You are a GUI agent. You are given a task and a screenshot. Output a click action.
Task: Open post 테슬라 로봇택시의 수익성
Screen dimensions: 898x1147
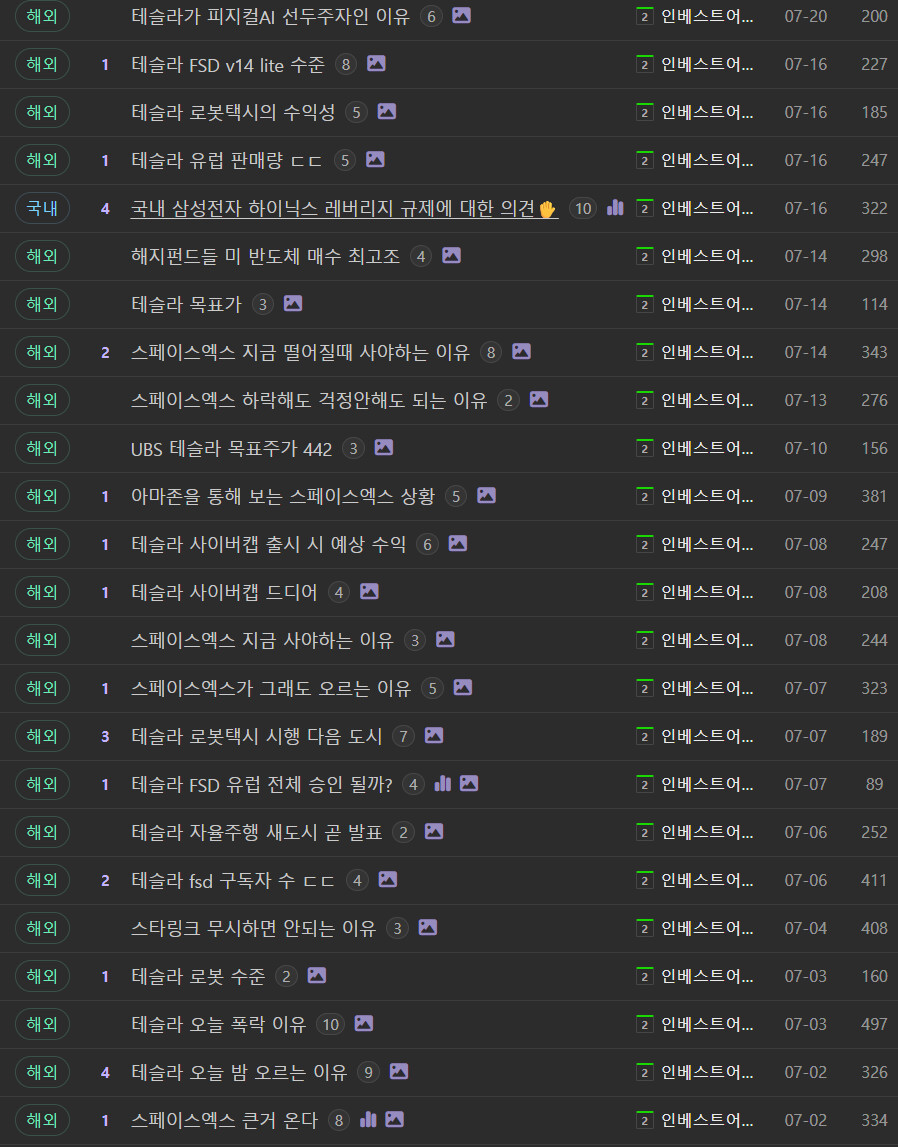click(x=233, y=112)
